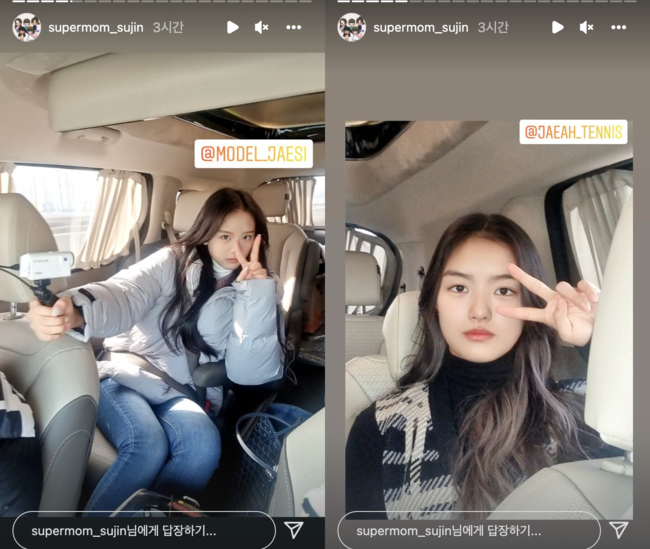
Task: Play the story tagged @MODEL_JAESI
Action: click(x=233, y=27)
